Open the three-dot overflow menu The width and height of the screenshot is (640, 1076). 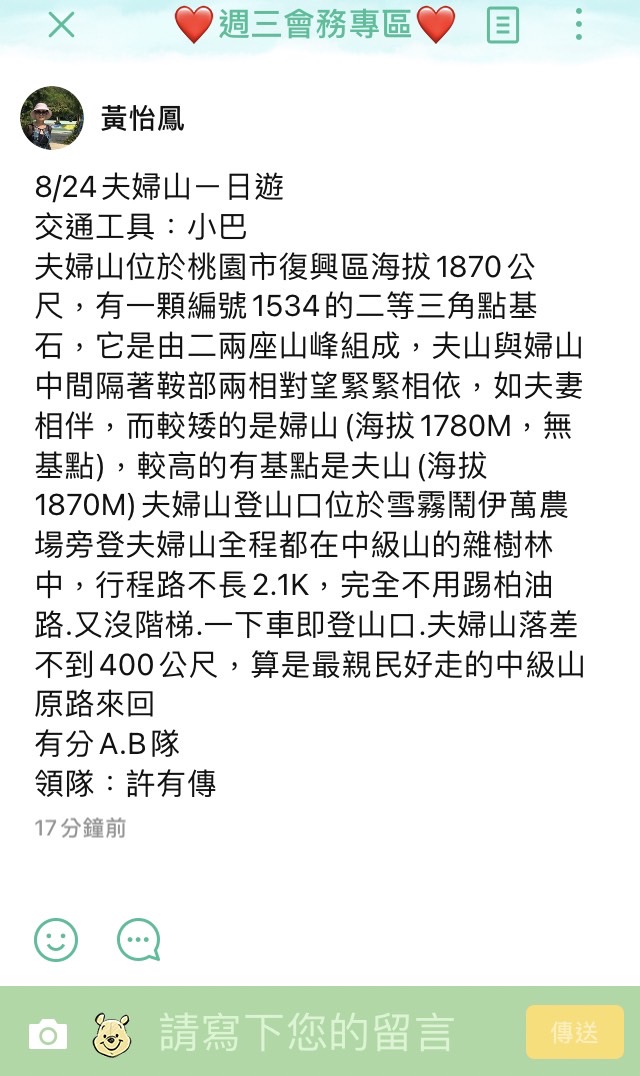click(579, 25)
